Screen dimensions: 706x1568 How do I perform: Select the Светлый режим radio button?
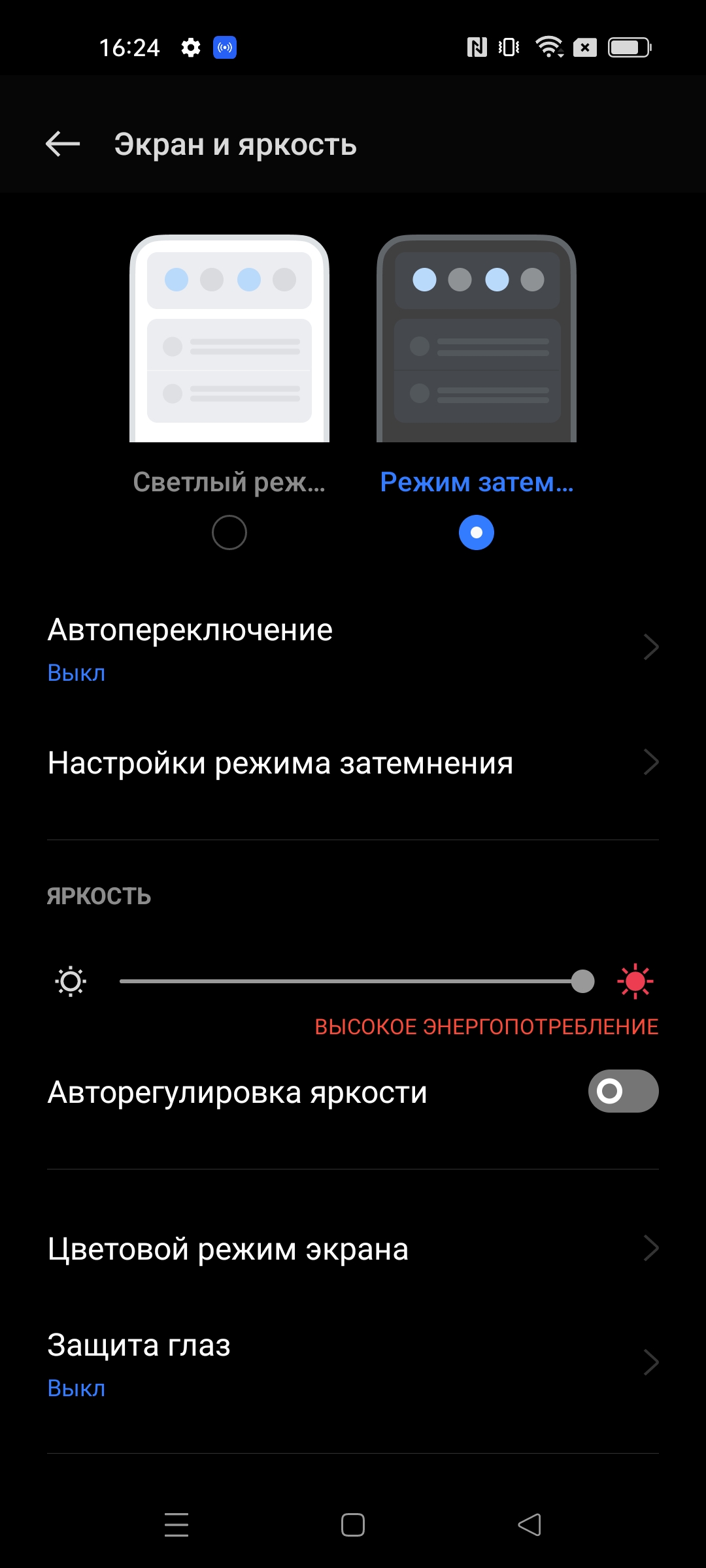[229, 532]
